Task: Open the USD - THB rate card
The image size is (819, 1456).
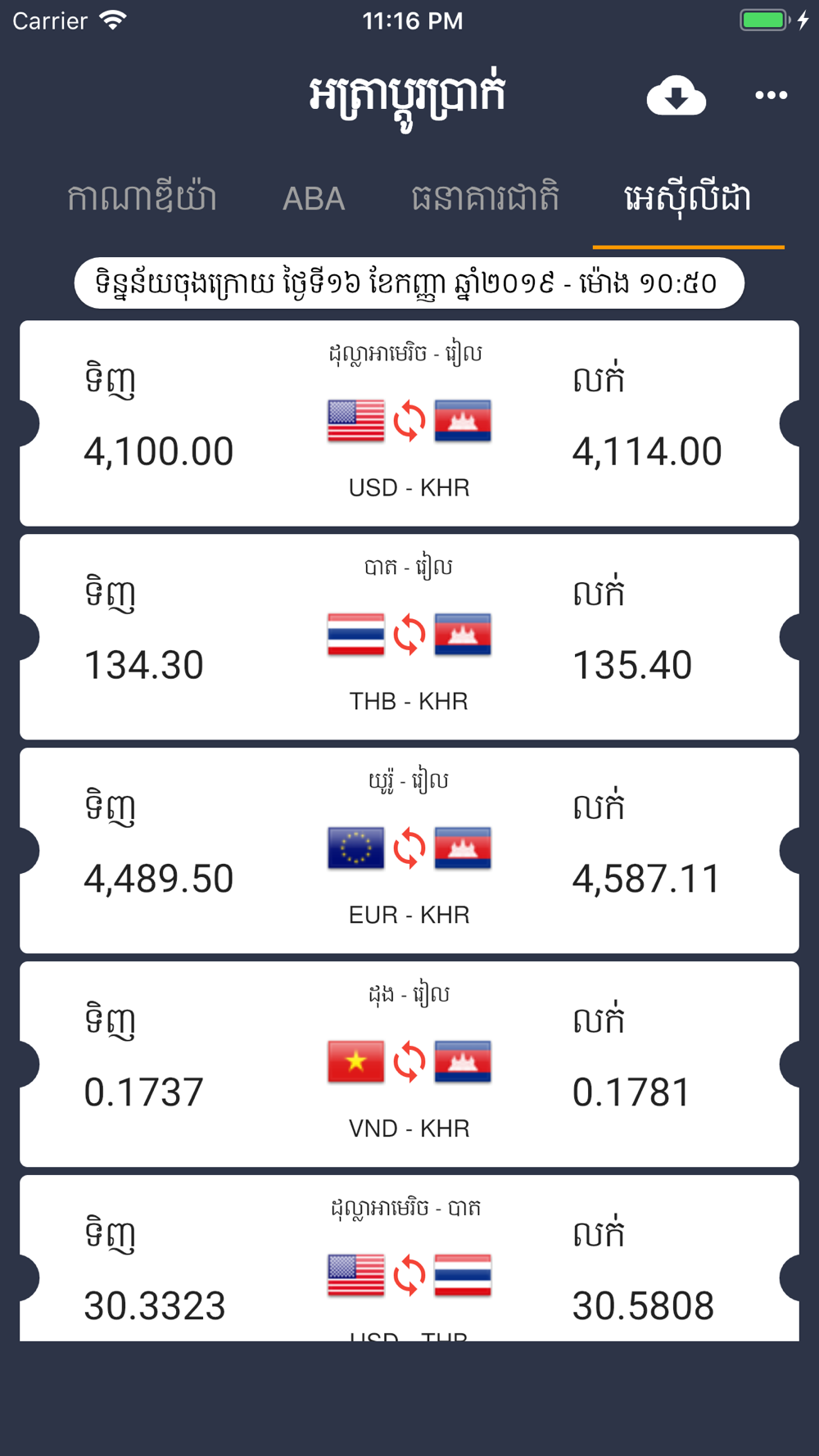Action: 409,1259
